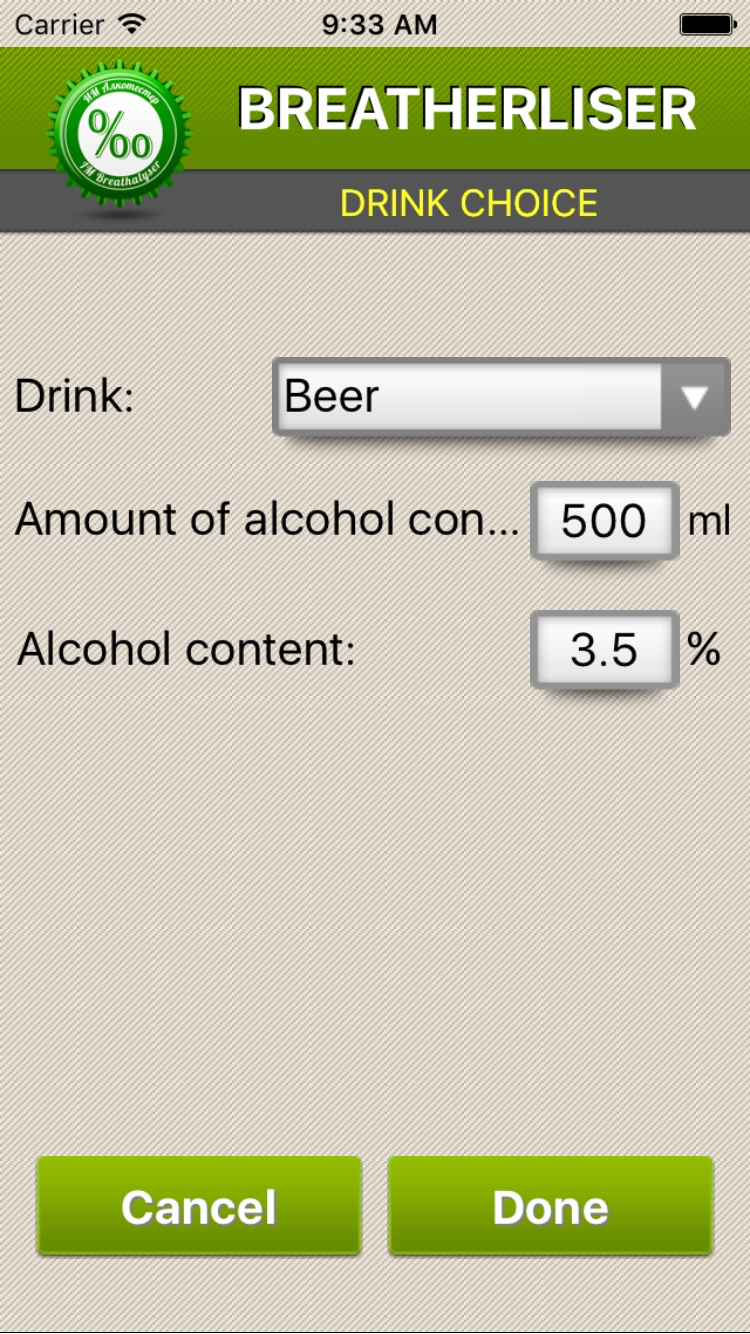Open the Drink dropdown showing Beer
This screenshot has height=1334, width=750.
(x=501, y=396)
